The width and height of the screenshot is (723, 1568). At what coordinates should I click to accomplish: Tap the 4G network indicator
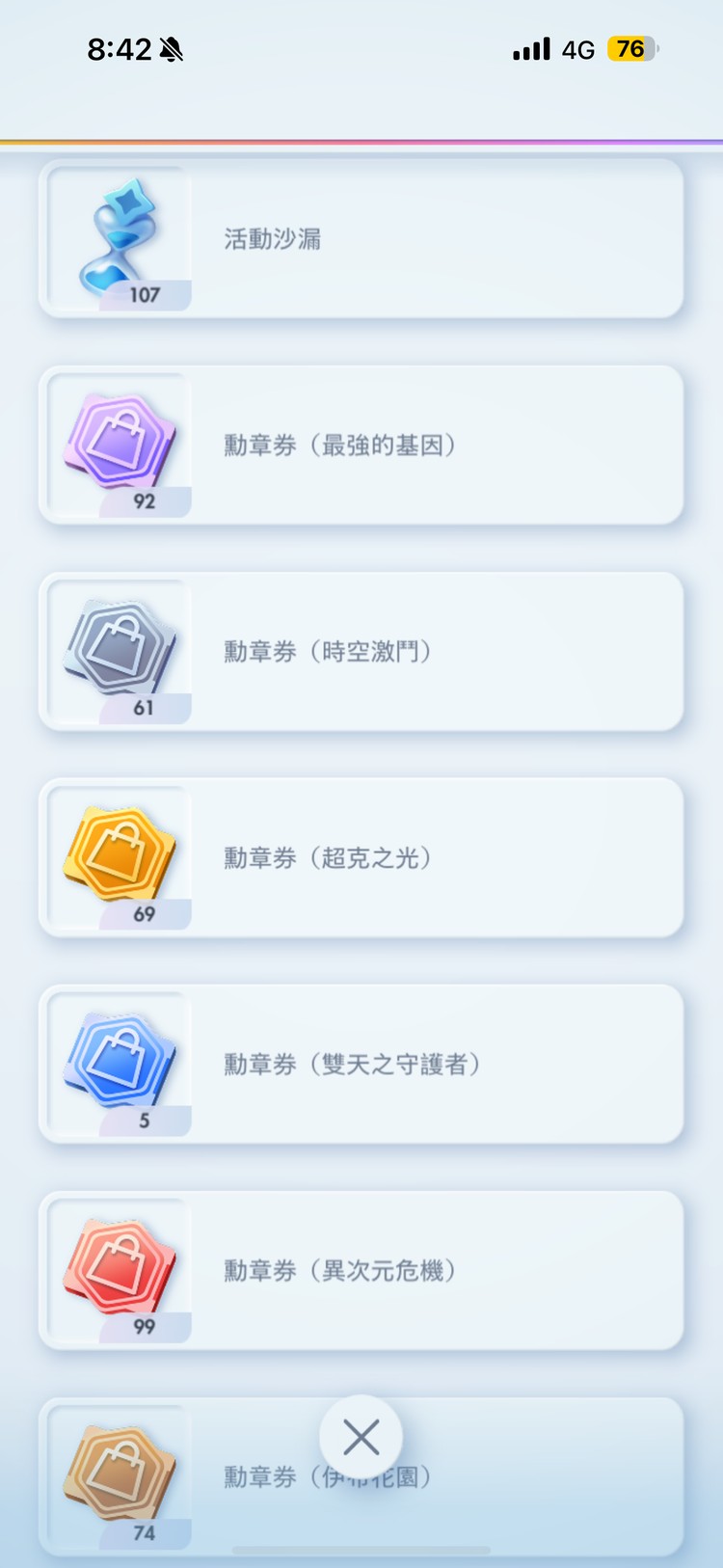point(576,48)
